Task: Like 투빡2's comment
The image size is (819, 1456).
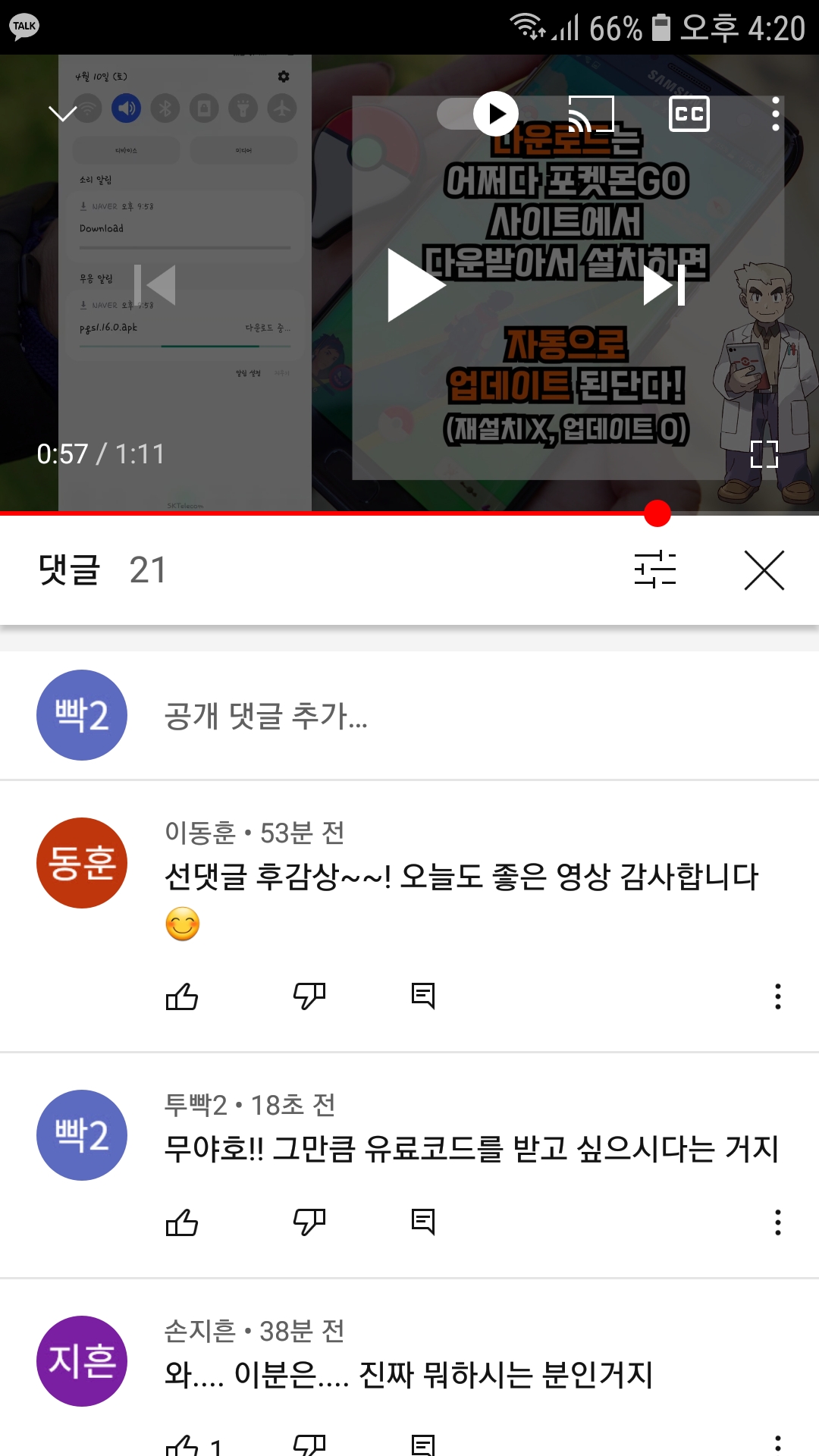Action: [x=182, y=1222]
